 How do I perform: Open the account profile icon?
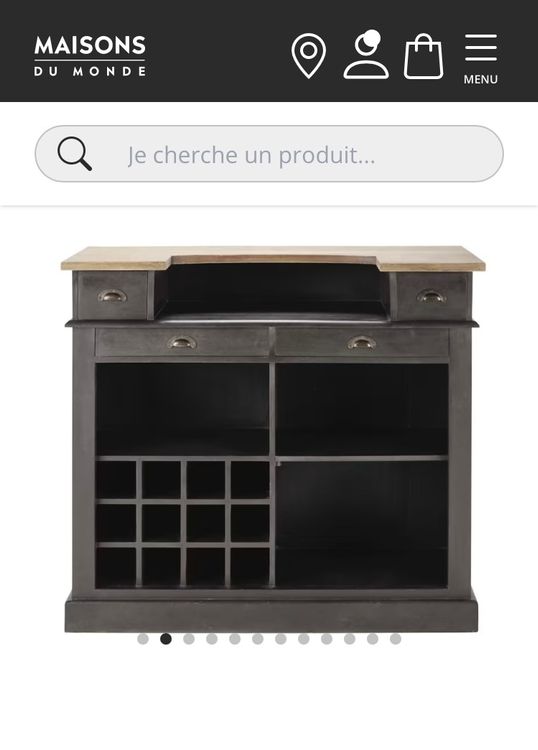tap(366, 55)
